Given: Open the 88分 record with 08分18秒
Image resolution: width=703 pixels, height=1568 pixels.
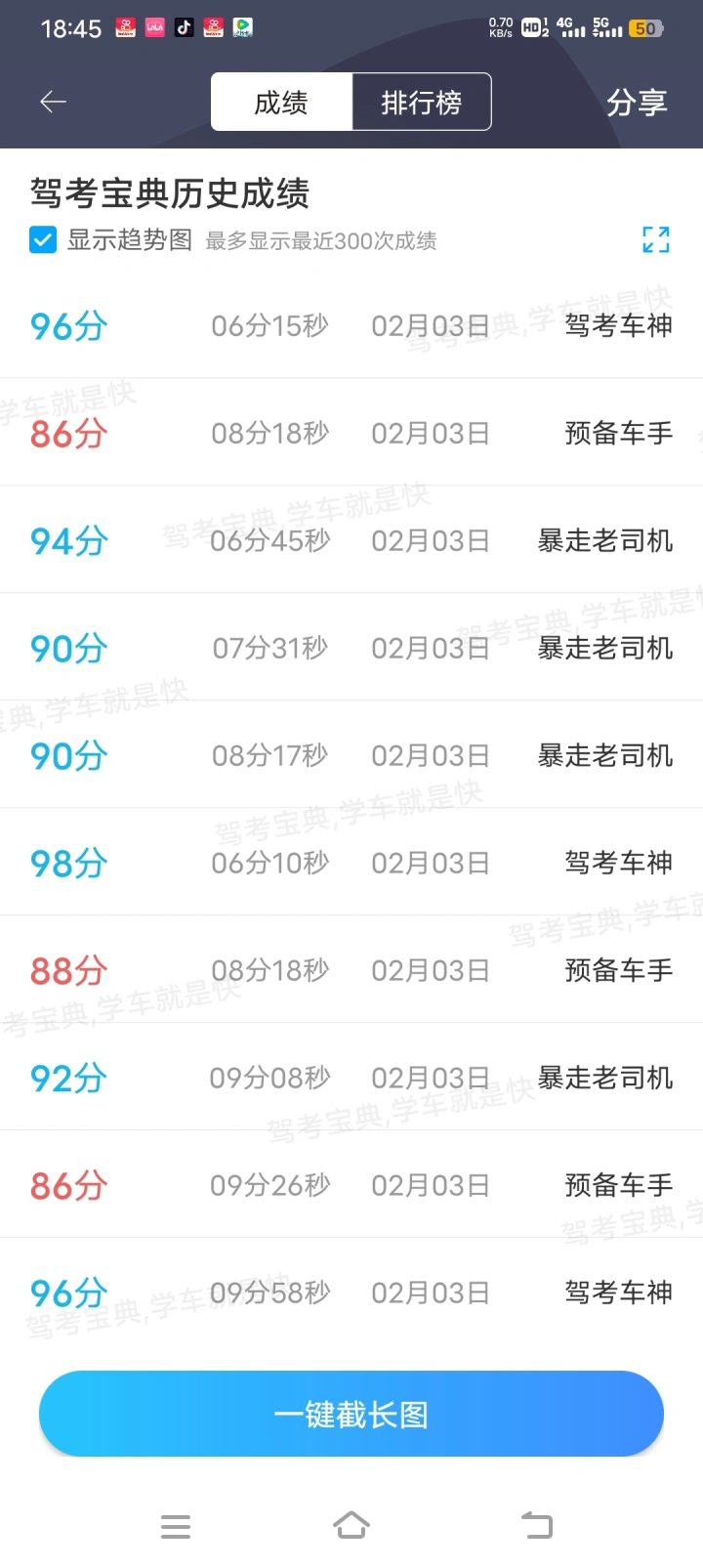Looking at the screenshot, I should [351, 970].
